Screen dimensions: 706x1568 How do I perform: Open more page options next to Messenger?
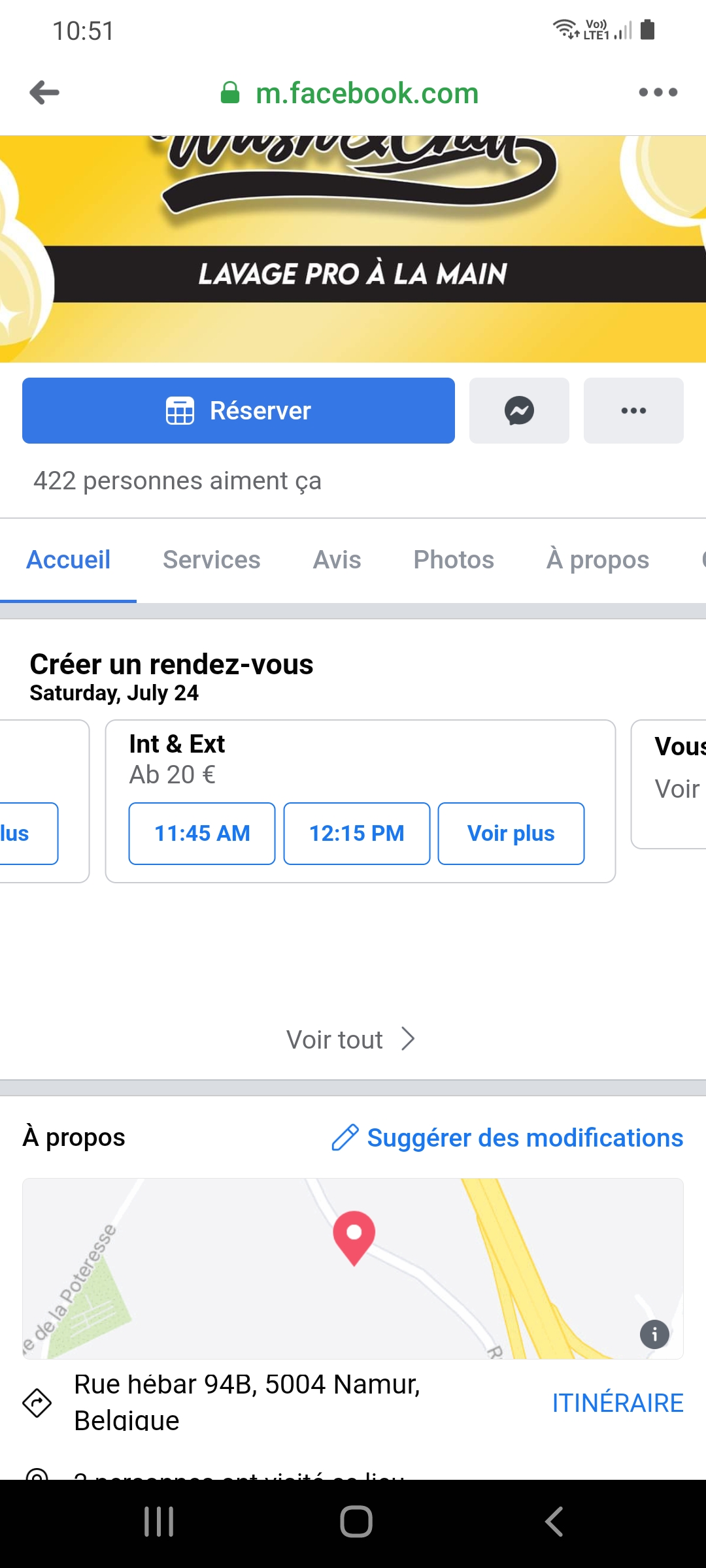click(633, 410)
